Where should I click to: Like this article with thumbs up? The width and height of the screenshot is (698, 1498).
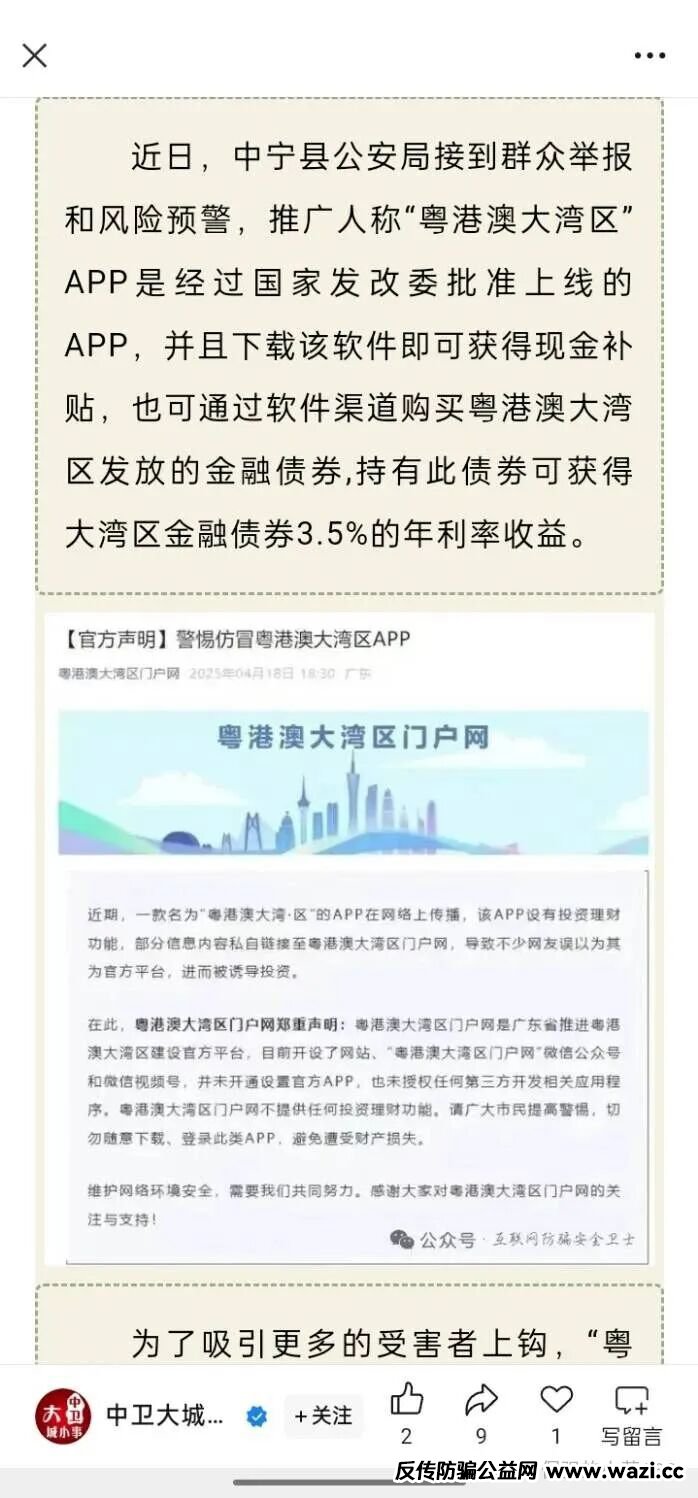406,1400
